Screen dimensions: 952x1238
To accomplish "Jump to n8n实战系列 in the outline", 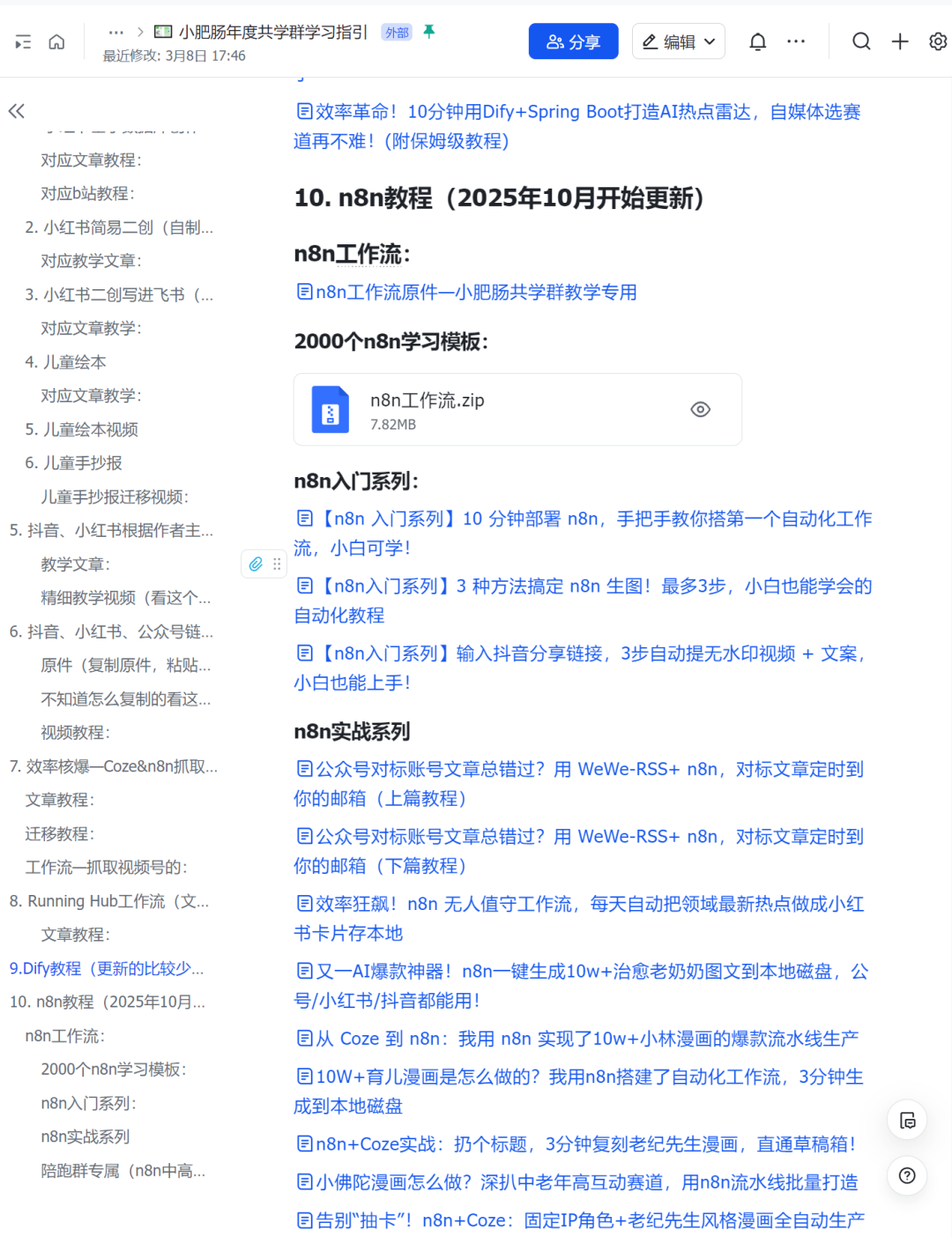I will click(x=85, y=1137).
